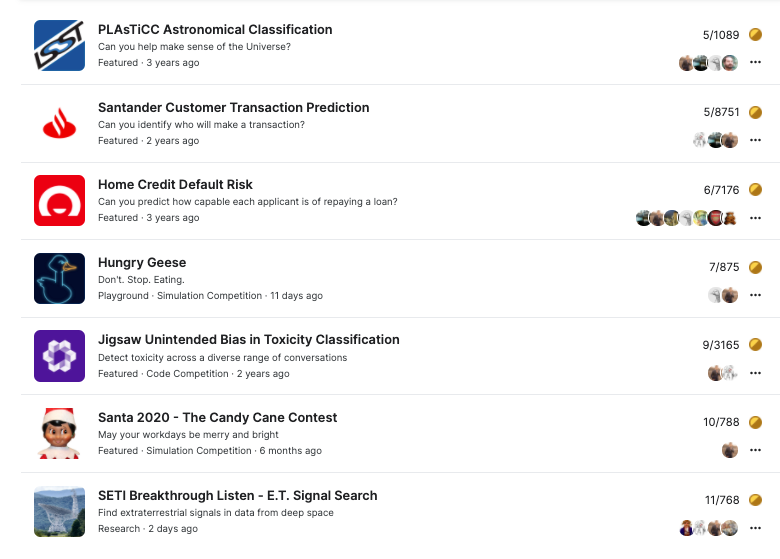Open the Hungry Geese competition
The width and height of the screenshot is (780, 559).
coord(142,262)
